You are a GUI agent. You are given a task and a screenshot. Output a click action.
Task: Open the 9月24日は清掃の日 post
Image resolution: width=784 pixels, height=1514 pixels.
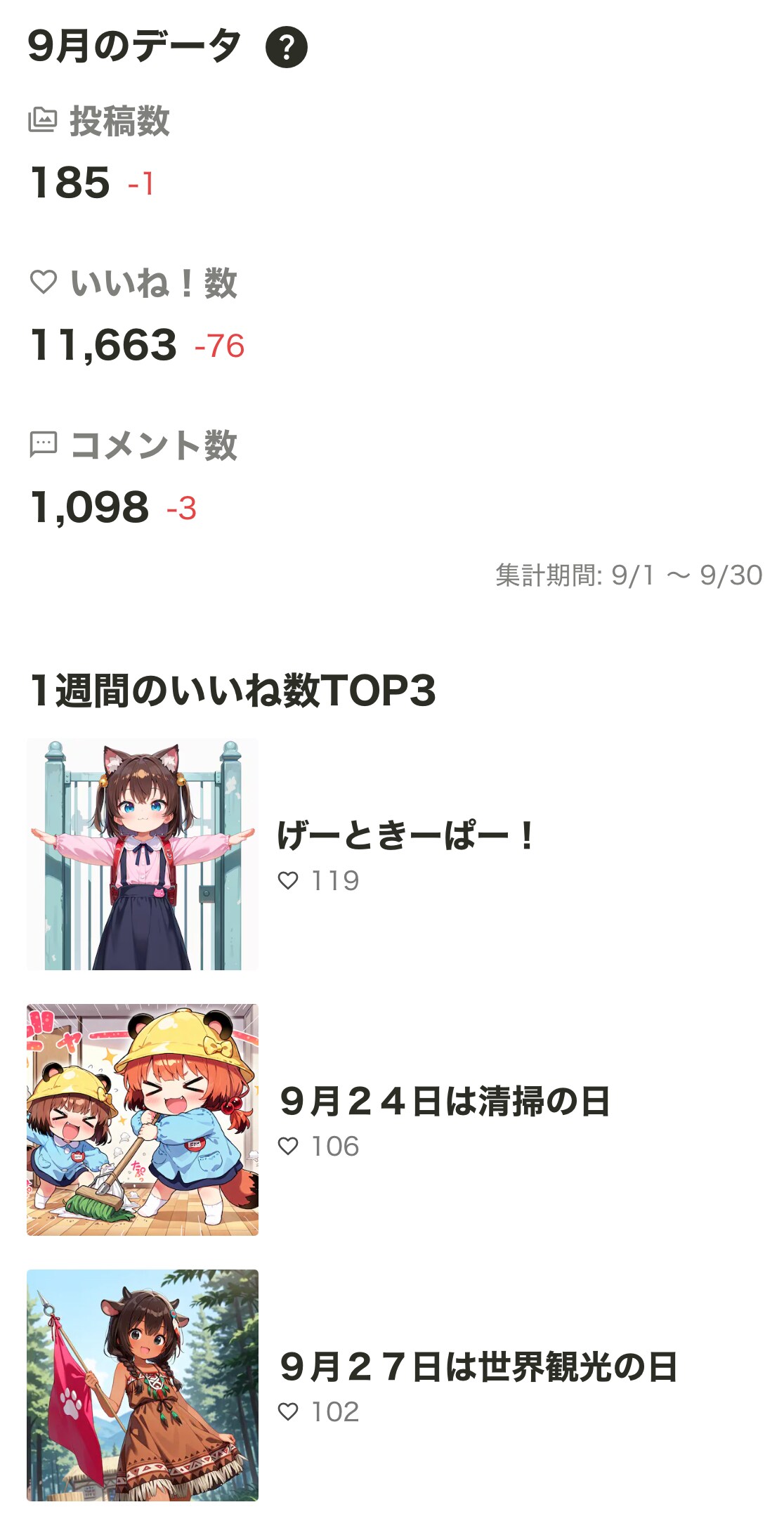coord(444,1101)
